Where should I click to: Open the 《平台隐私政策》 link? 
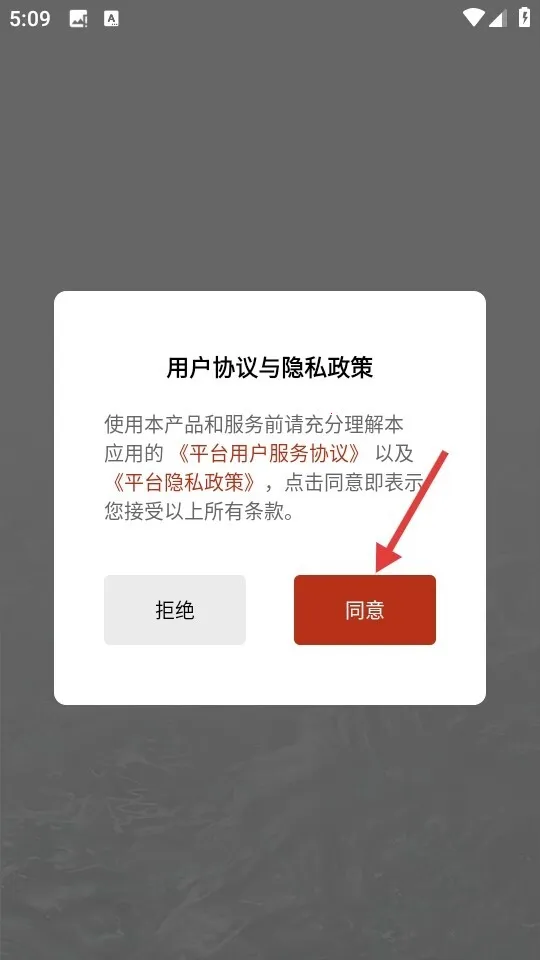click(184, 482)
